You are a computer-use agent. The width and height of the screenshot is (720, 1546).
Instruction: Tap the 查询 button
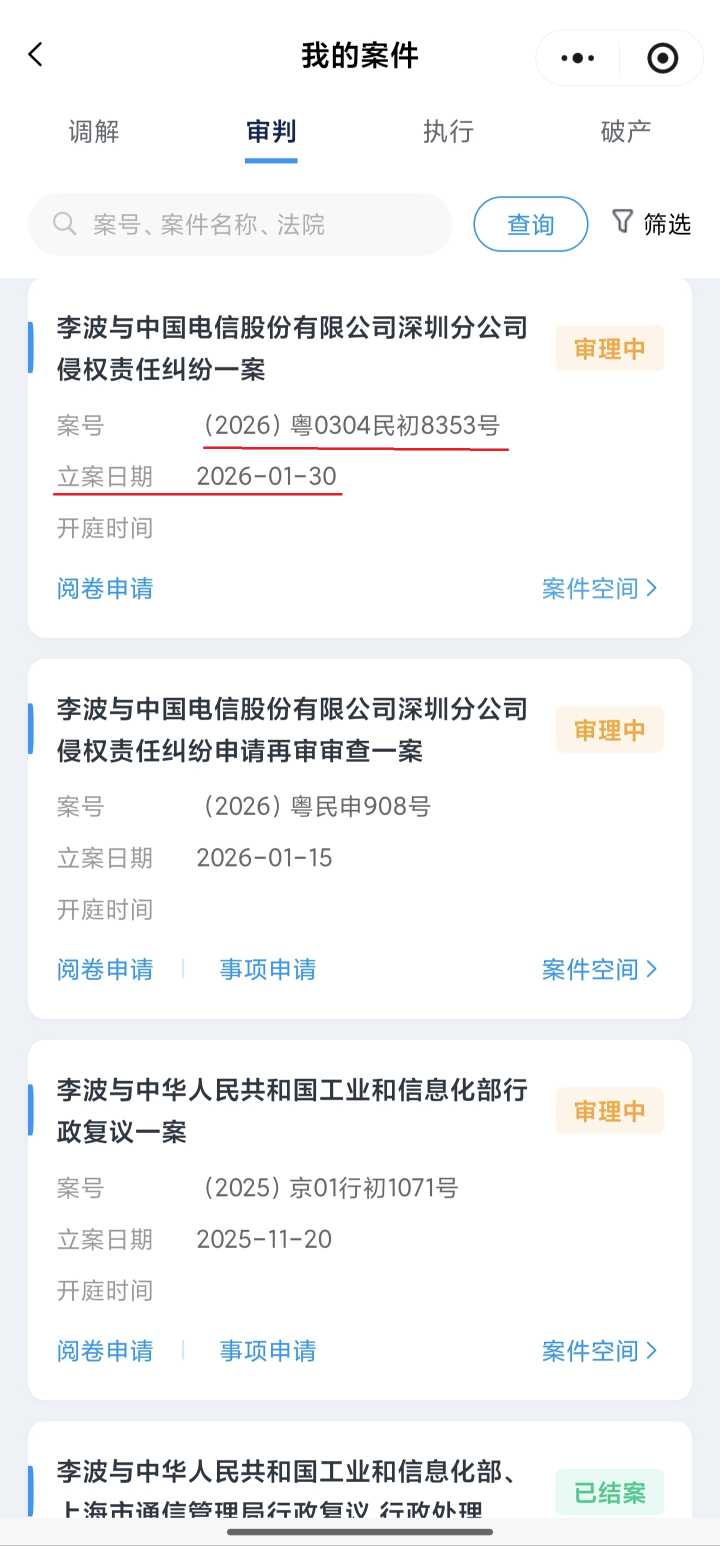[530, 224]
